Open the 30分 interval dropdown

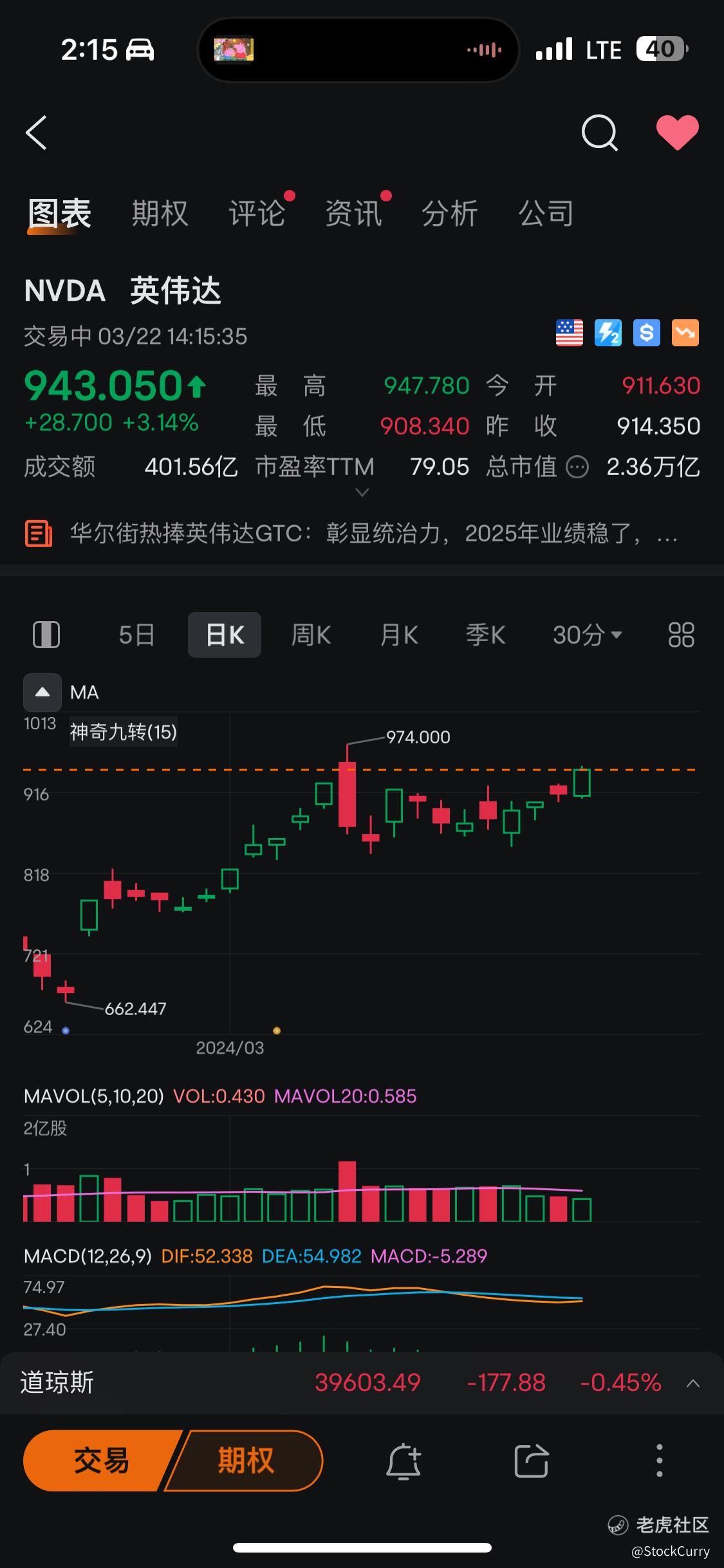pos(587,635)
